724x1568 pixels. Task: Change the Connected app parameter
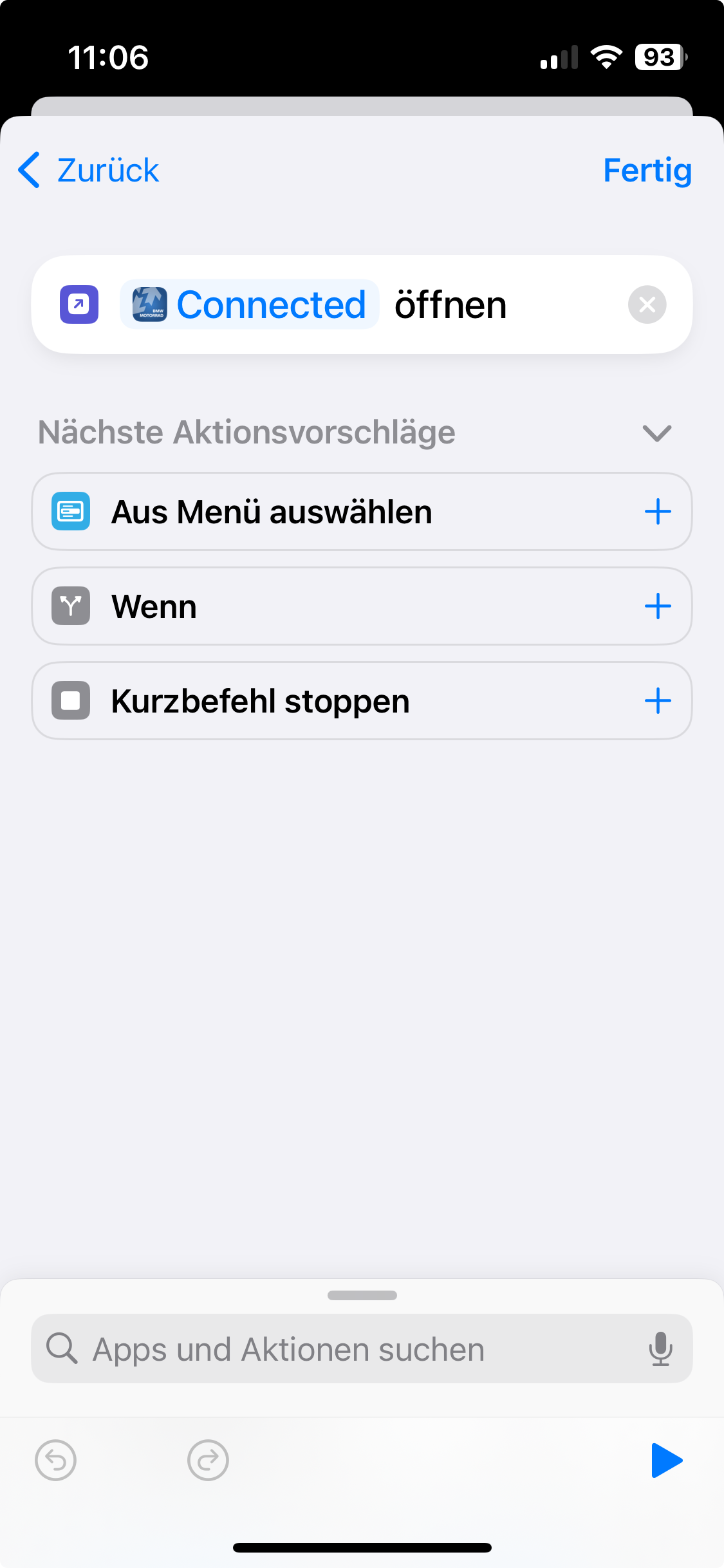coord(250,304)
